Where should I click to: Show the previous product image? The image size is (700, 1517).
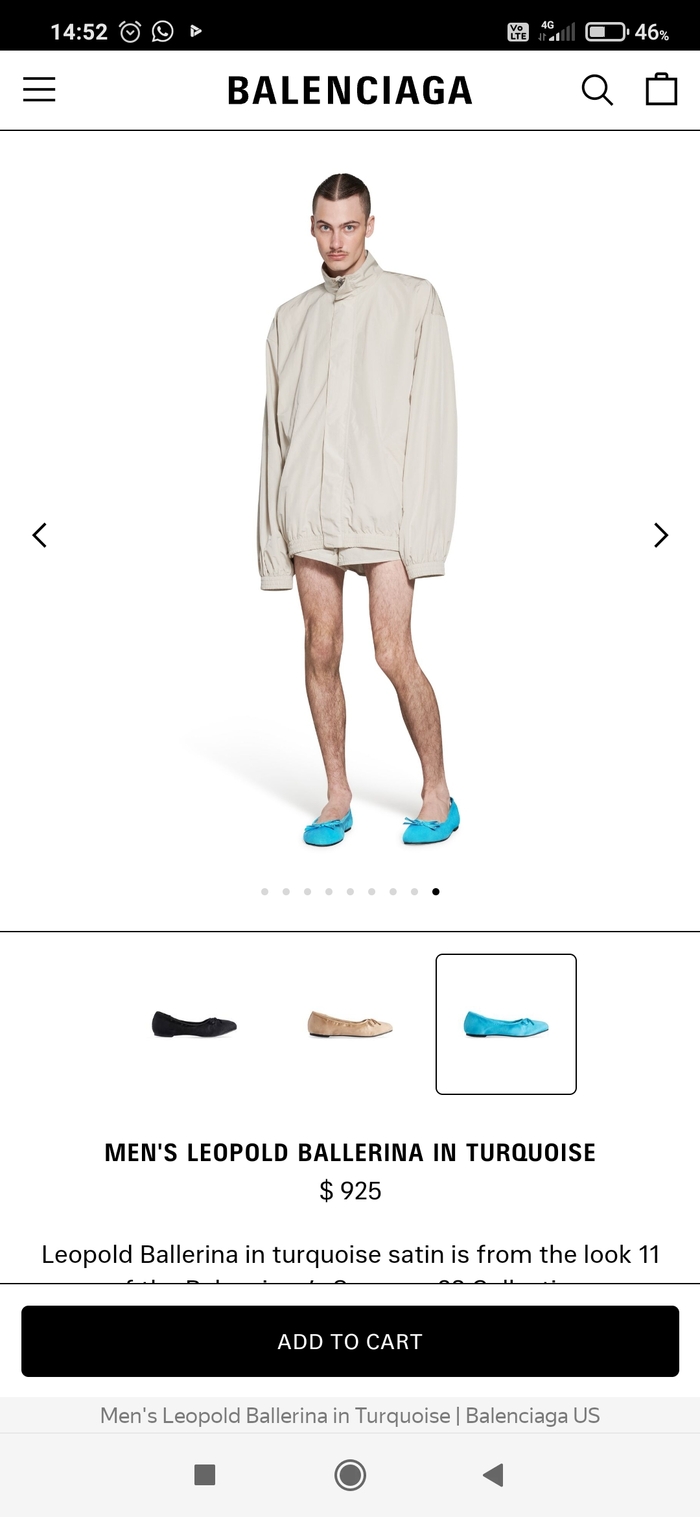click(x=40, y=535)
